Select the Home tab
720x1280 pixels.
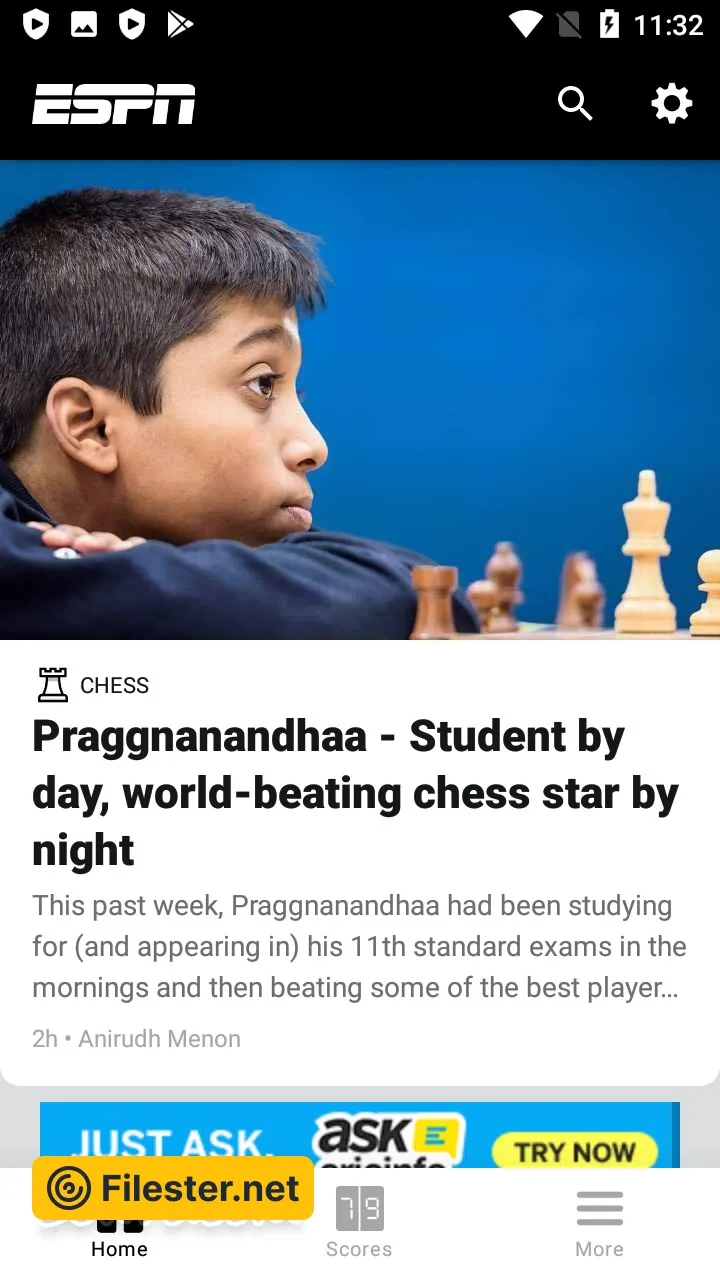(119, 1240)
